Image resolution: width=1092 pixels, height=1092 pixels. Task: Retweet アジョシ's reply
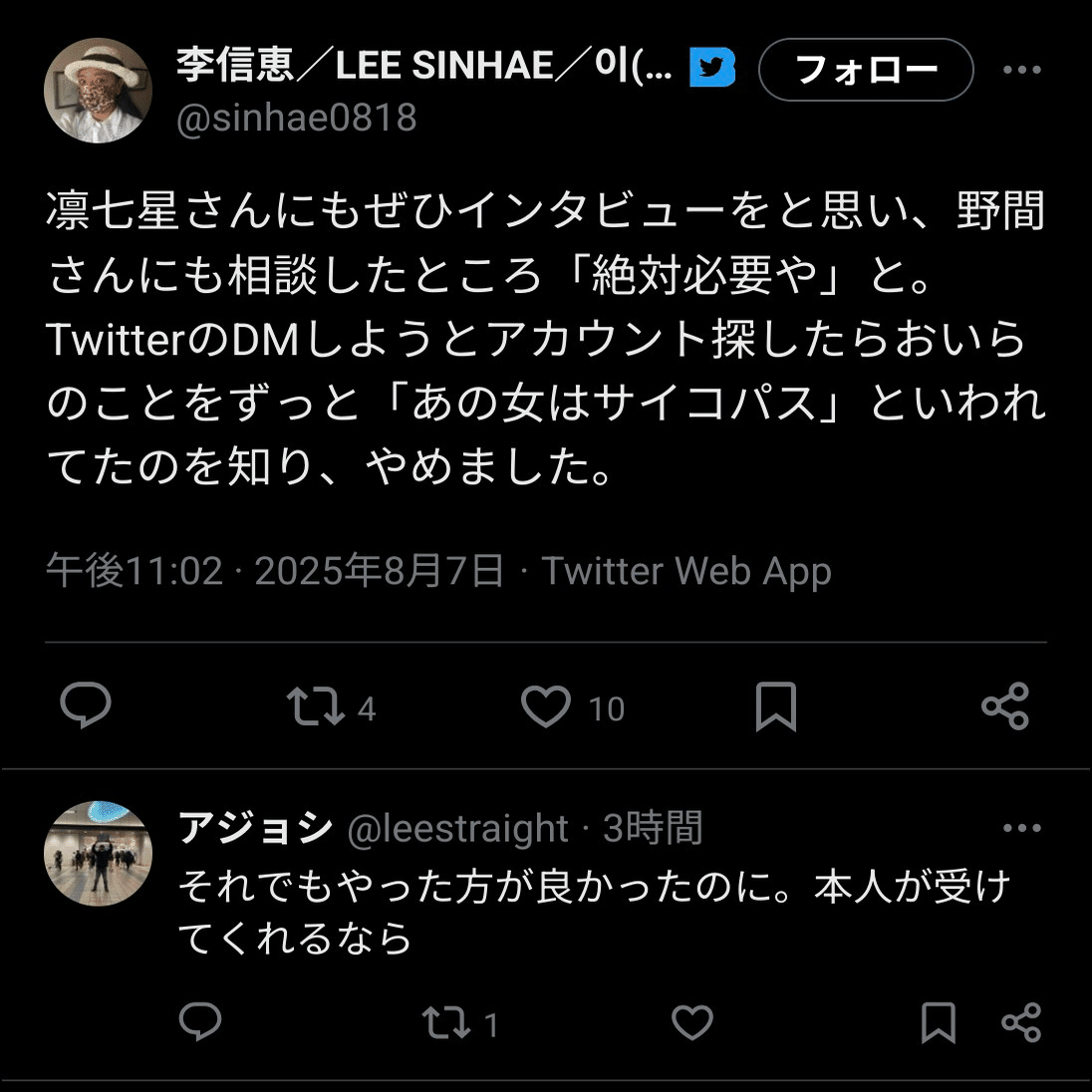point(445,1022)
